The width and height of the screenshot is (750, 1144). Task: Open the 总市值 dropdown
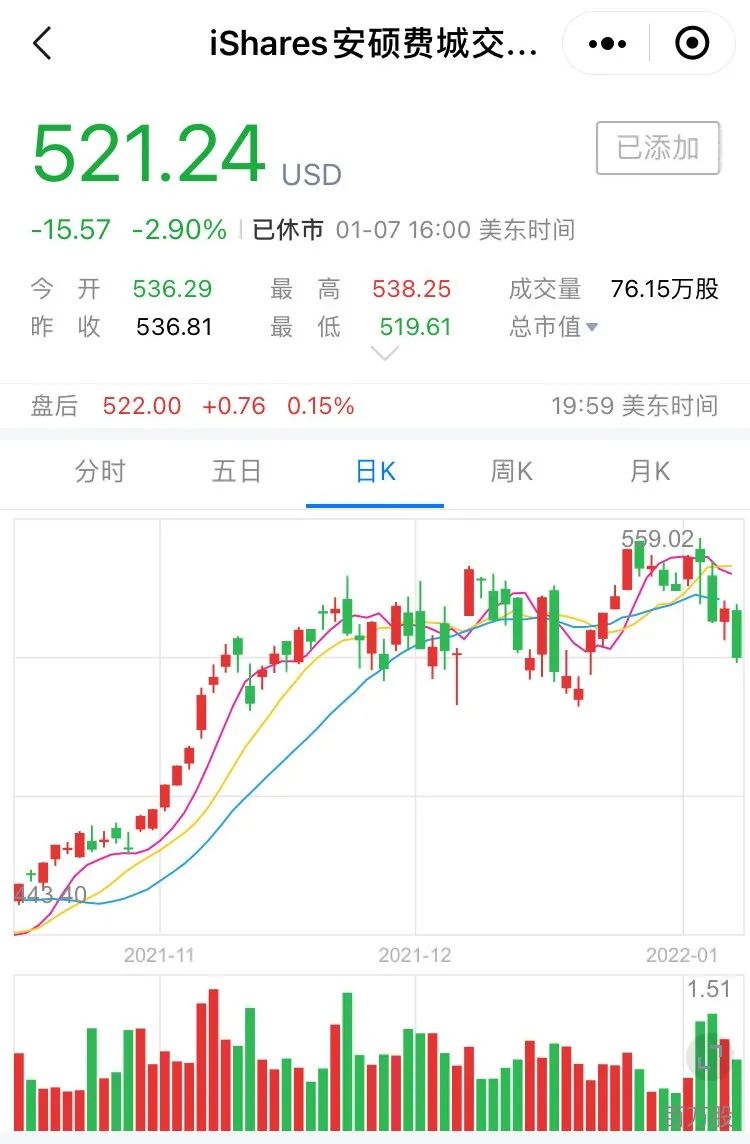tap(554, 326)
